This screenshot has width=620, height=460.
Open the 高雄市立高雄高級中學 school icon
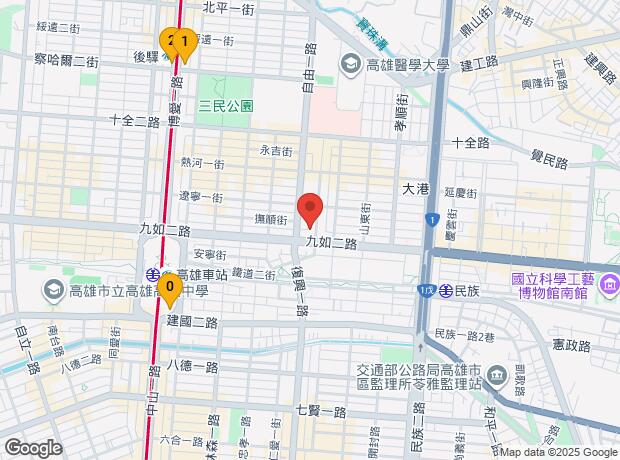54,292
